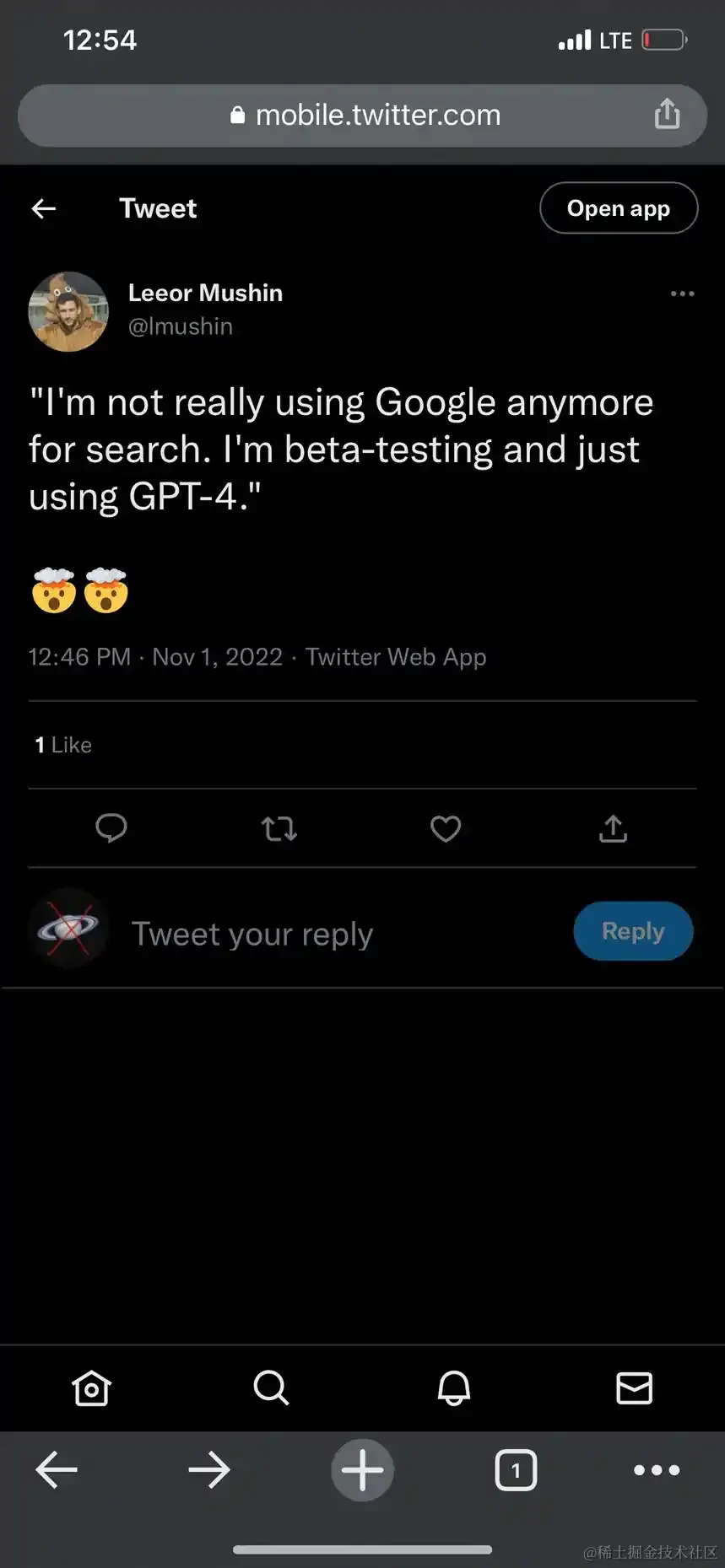This screenshot has width=725, height=1568.
Task: Share the page from the address bar
Action: point(667,114)
